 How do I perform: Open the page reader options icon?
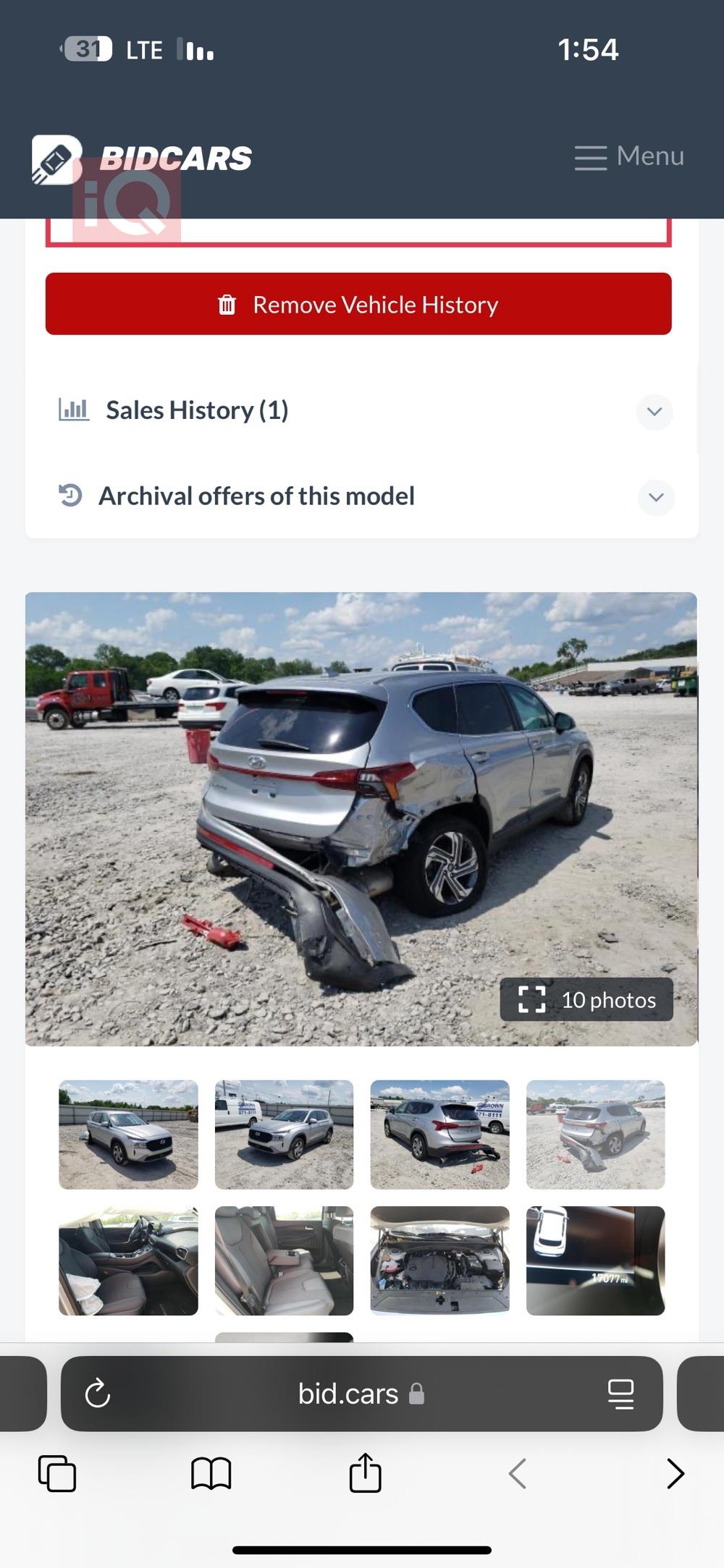(x=620, y=1394)
